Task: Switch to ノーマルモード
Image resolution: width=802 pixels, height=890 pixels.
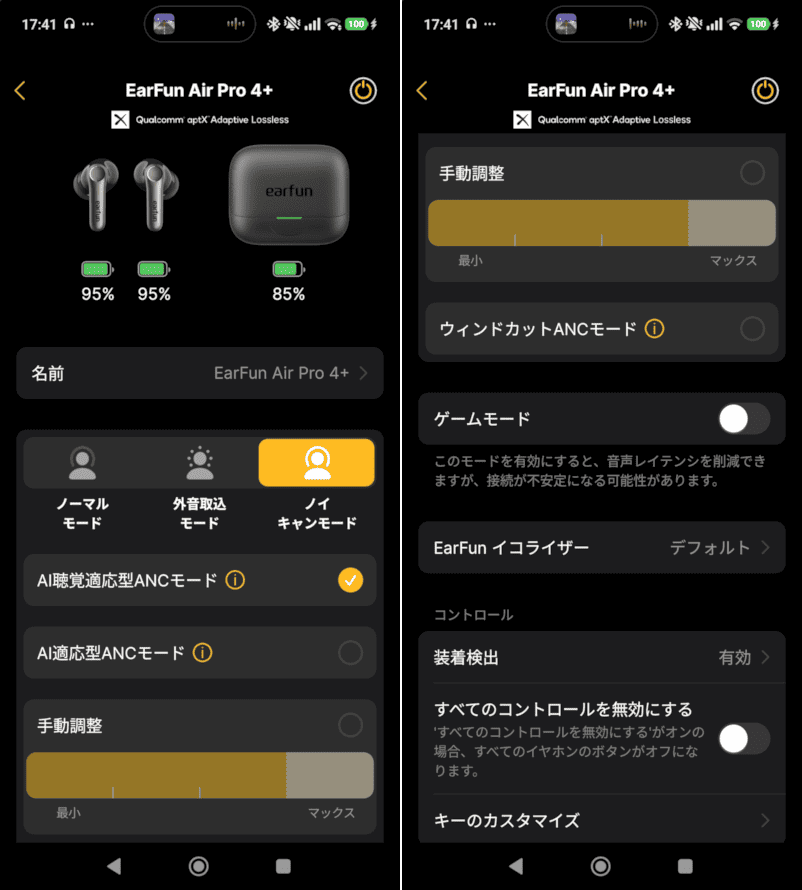Action: 82,485
